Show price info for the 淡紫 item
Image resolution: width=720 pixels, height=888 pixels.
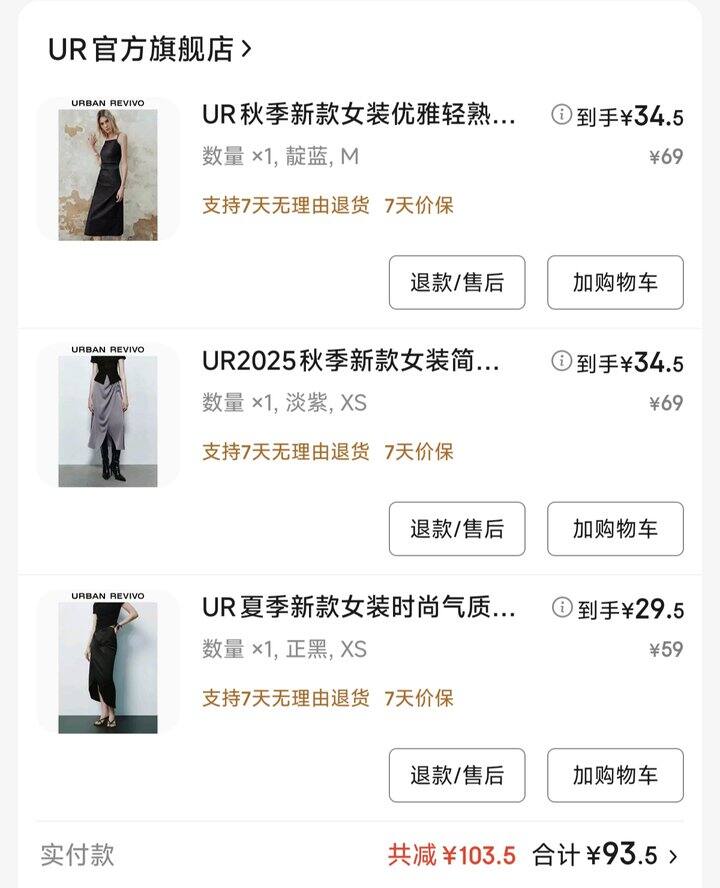562,362
